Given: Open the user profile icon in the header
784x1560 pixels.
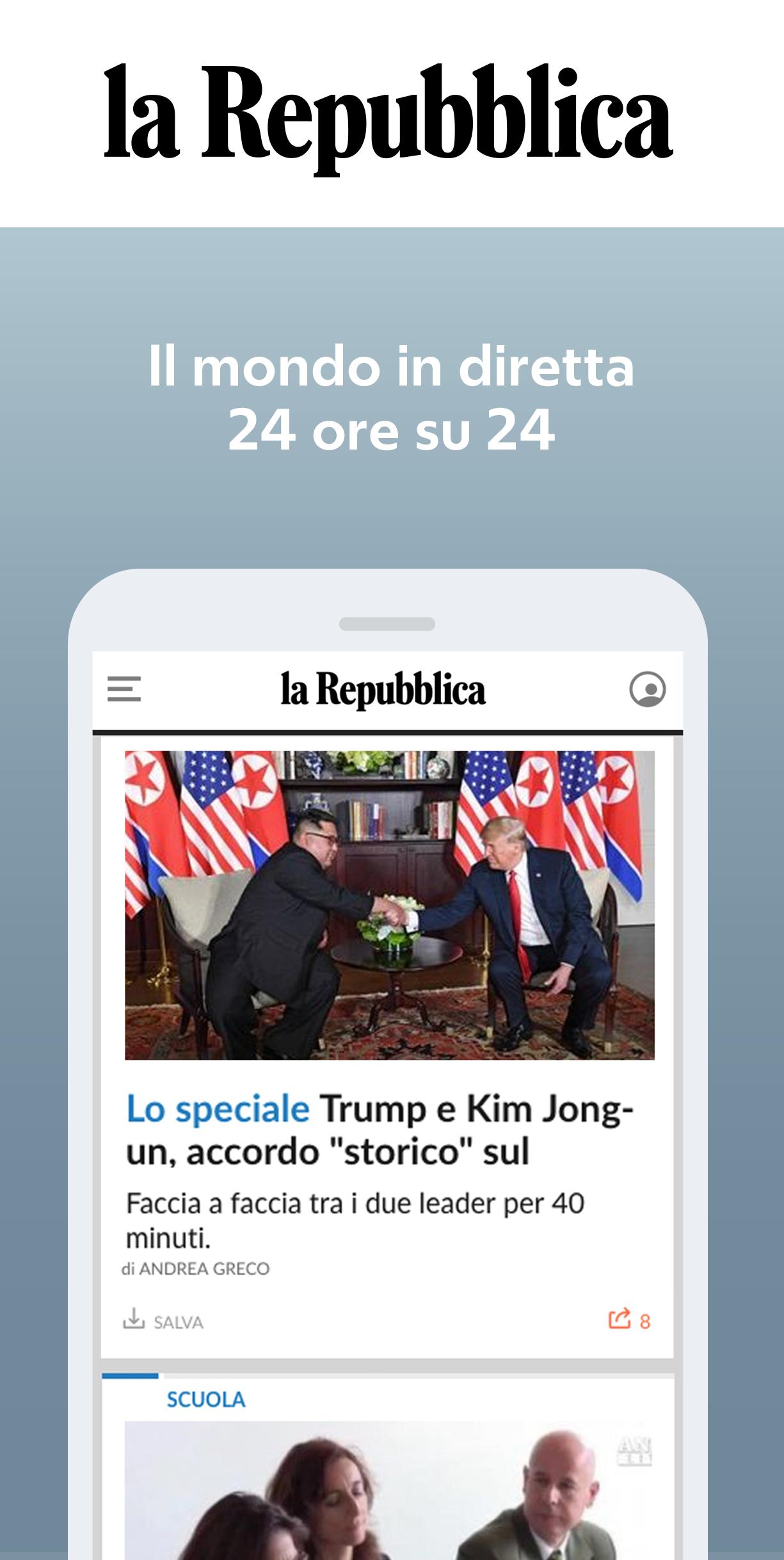Looking at the screenshot, I should pyautogui.click(x=647, y=690).
